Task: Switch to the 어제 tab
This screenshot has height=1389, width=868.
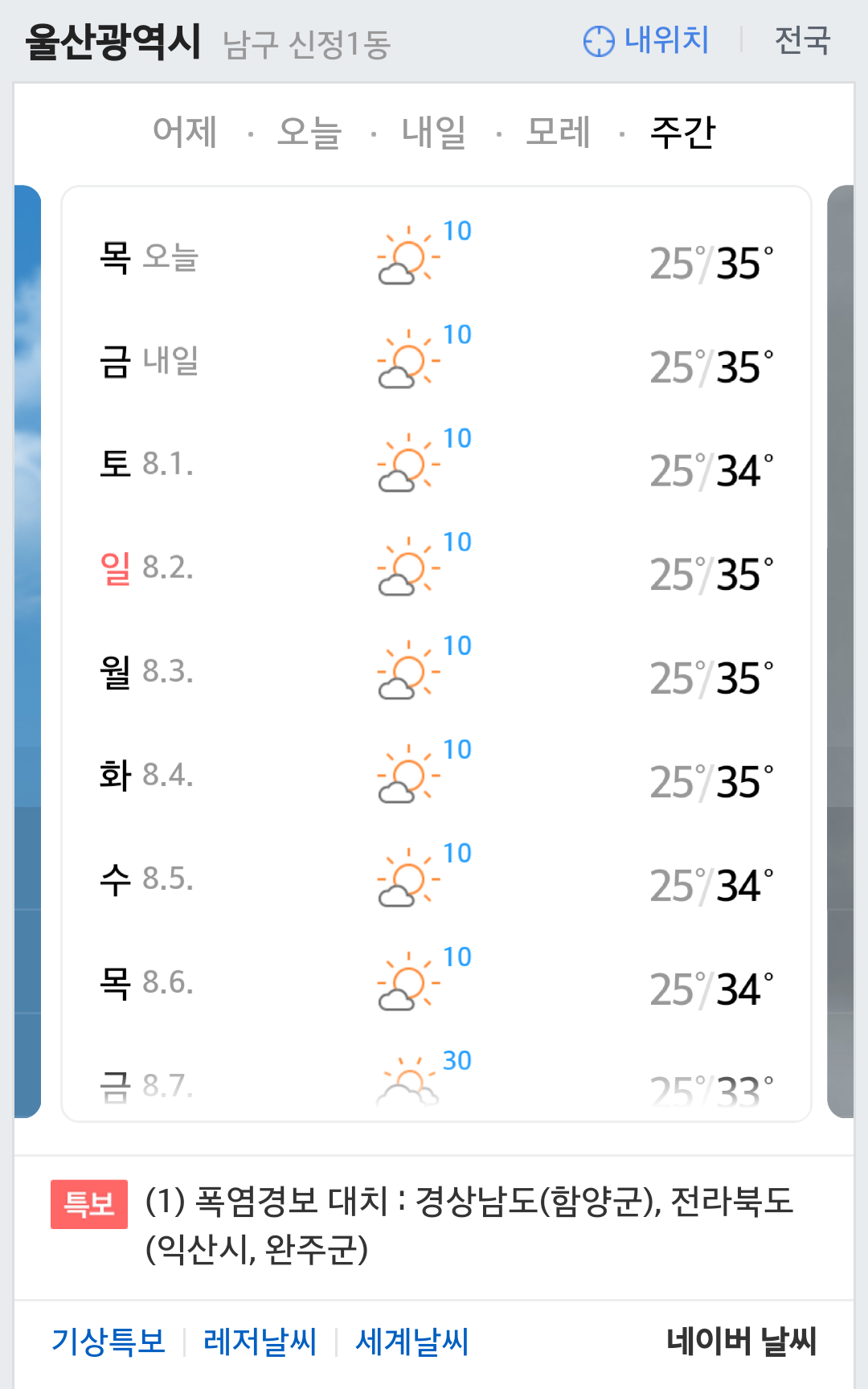Action: click(185, 132)
